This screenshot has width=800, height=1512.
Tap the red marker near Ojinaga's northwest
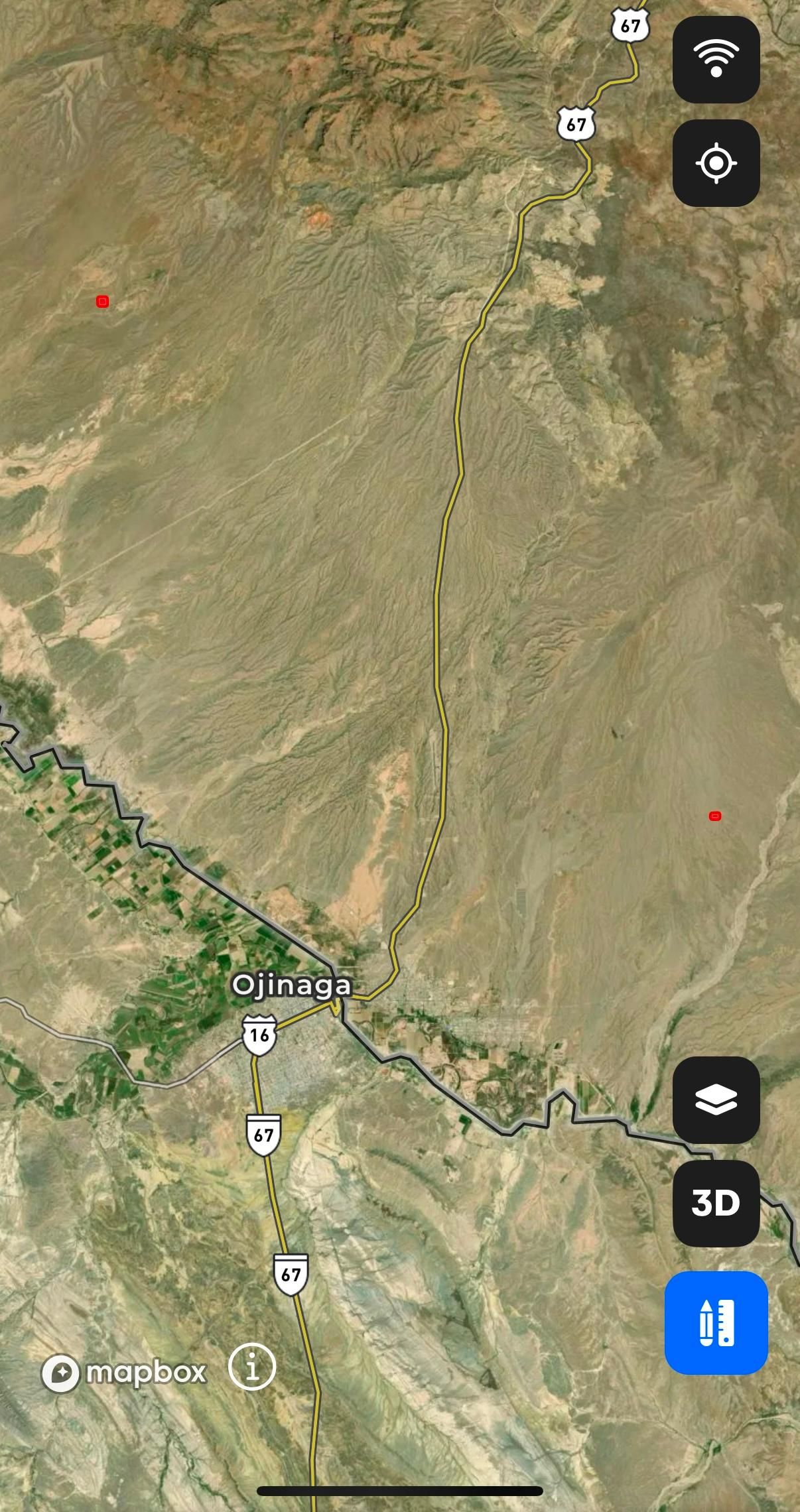click(102, 302)
